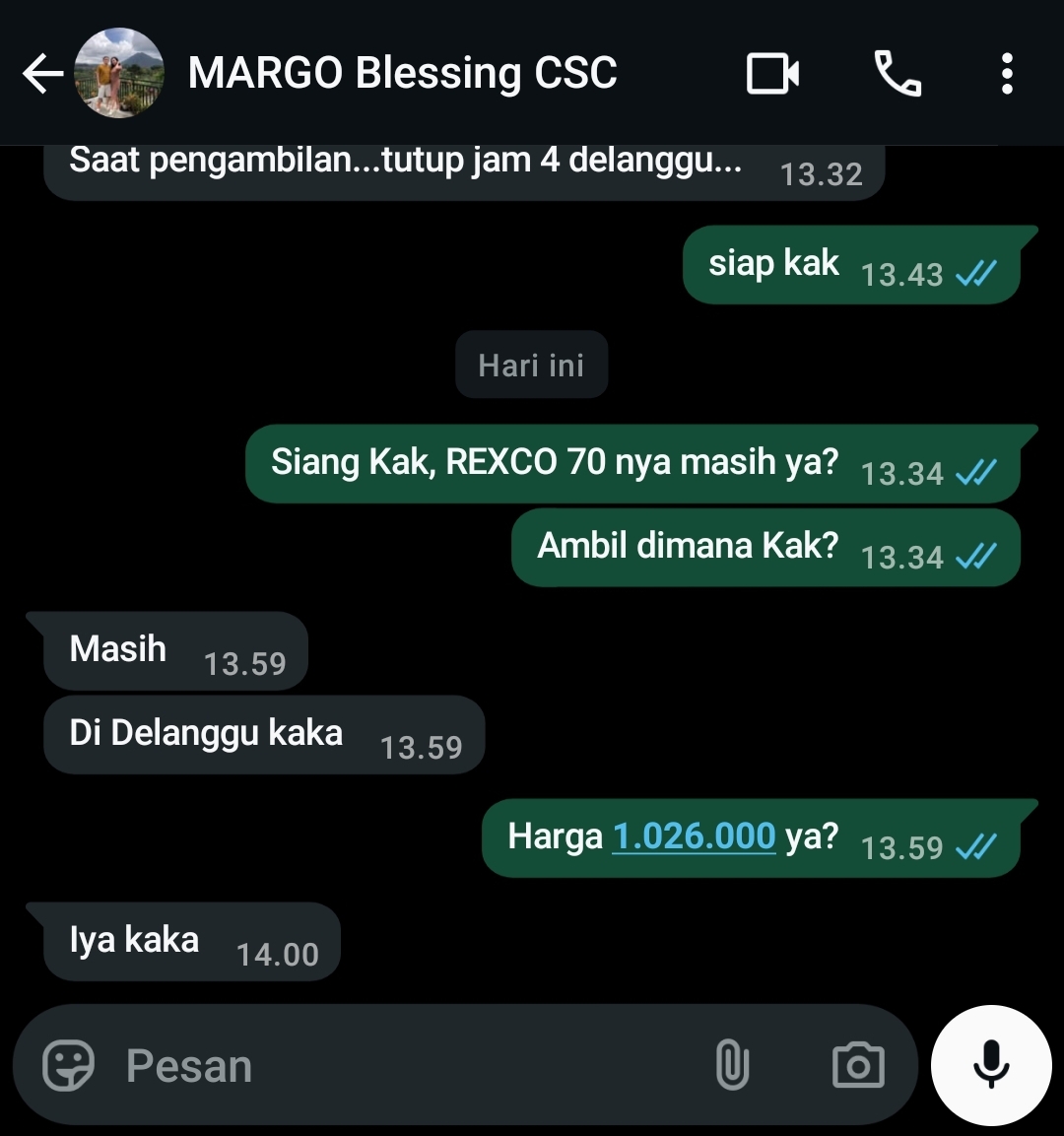Open MARGO Blessing CSC contact info
1064x1136 pixels.
pos(402,74)
